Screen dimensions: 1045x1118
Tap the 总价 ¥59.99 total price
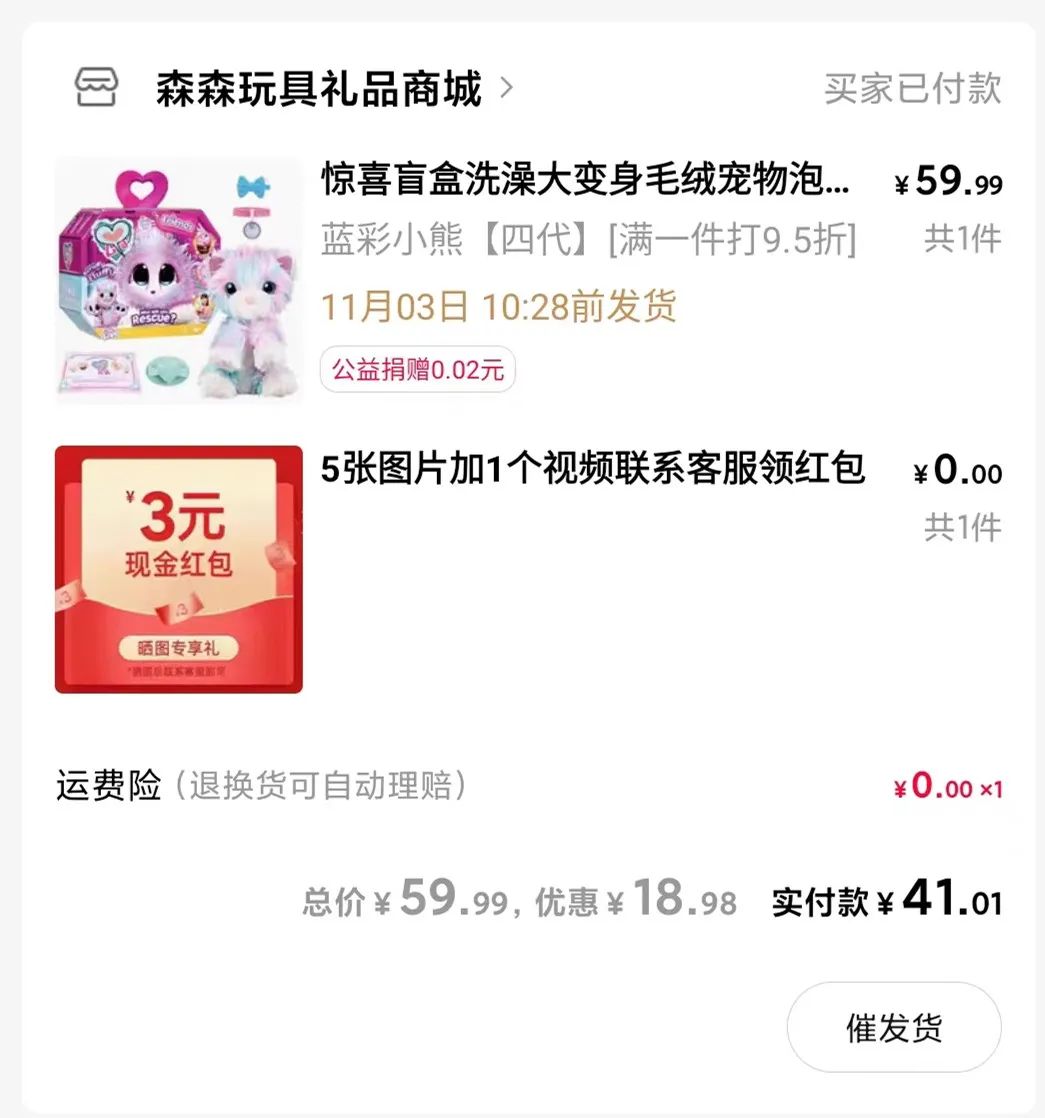[408, 902]
